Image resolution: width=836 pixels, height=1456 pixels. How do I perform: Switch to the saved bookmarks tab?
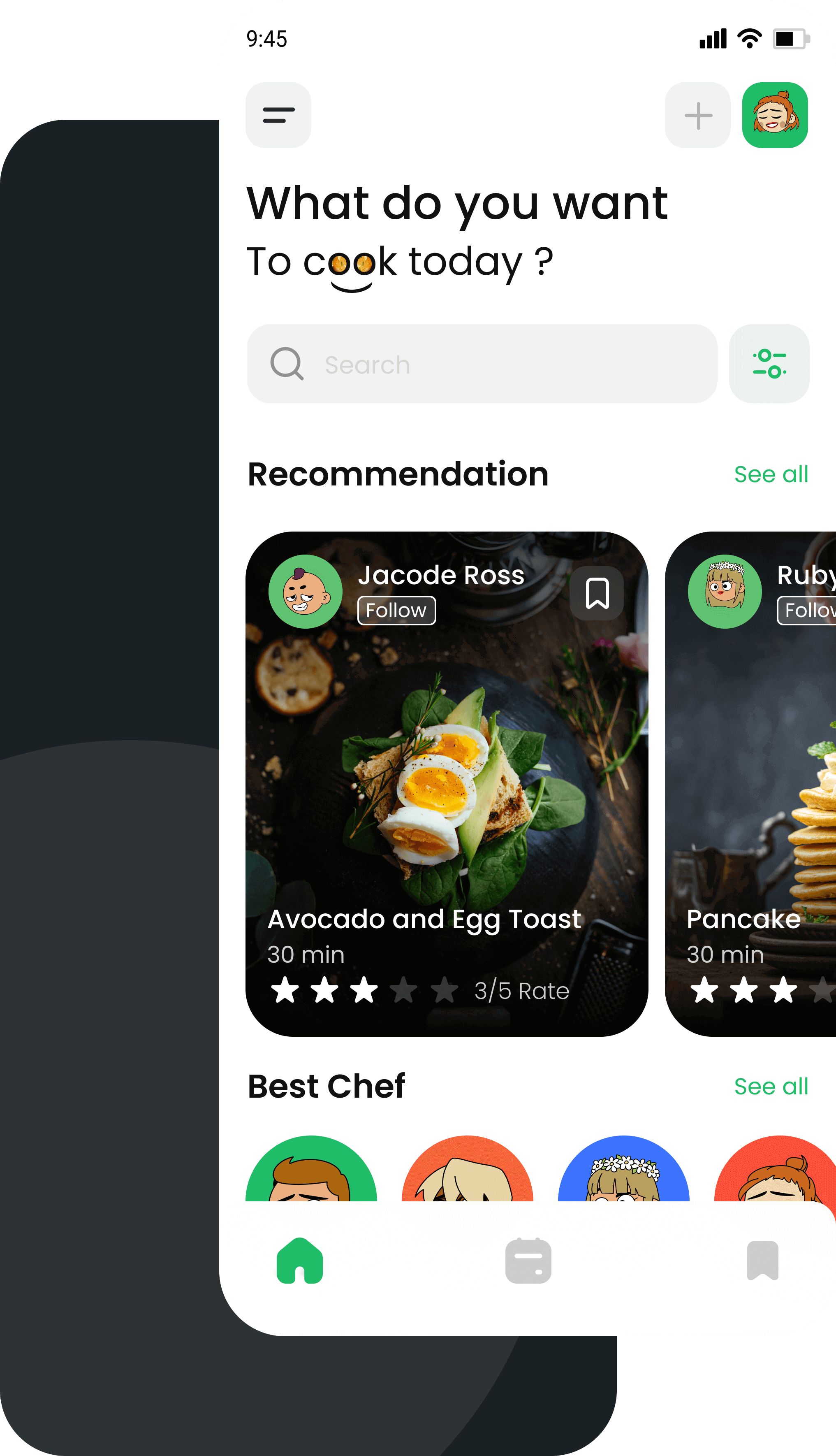coord(762,1261)
